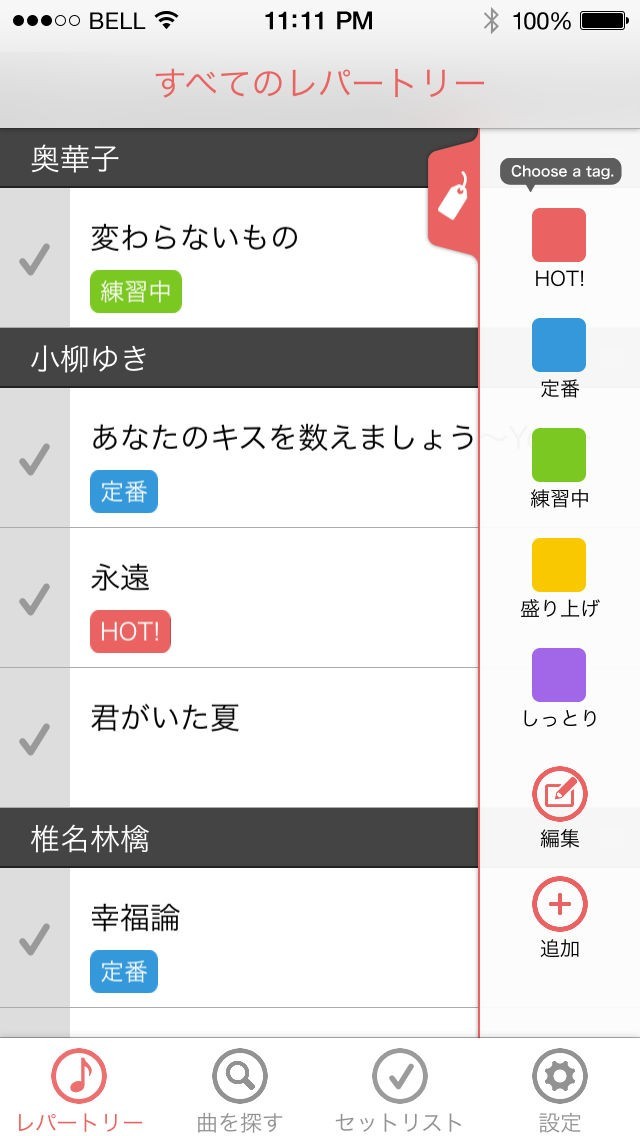This screenshot has height=1136, width=640.
Task: Open the song あなたのキスを数えましょう
Action: pyautogui.click(x=282, y=437)
